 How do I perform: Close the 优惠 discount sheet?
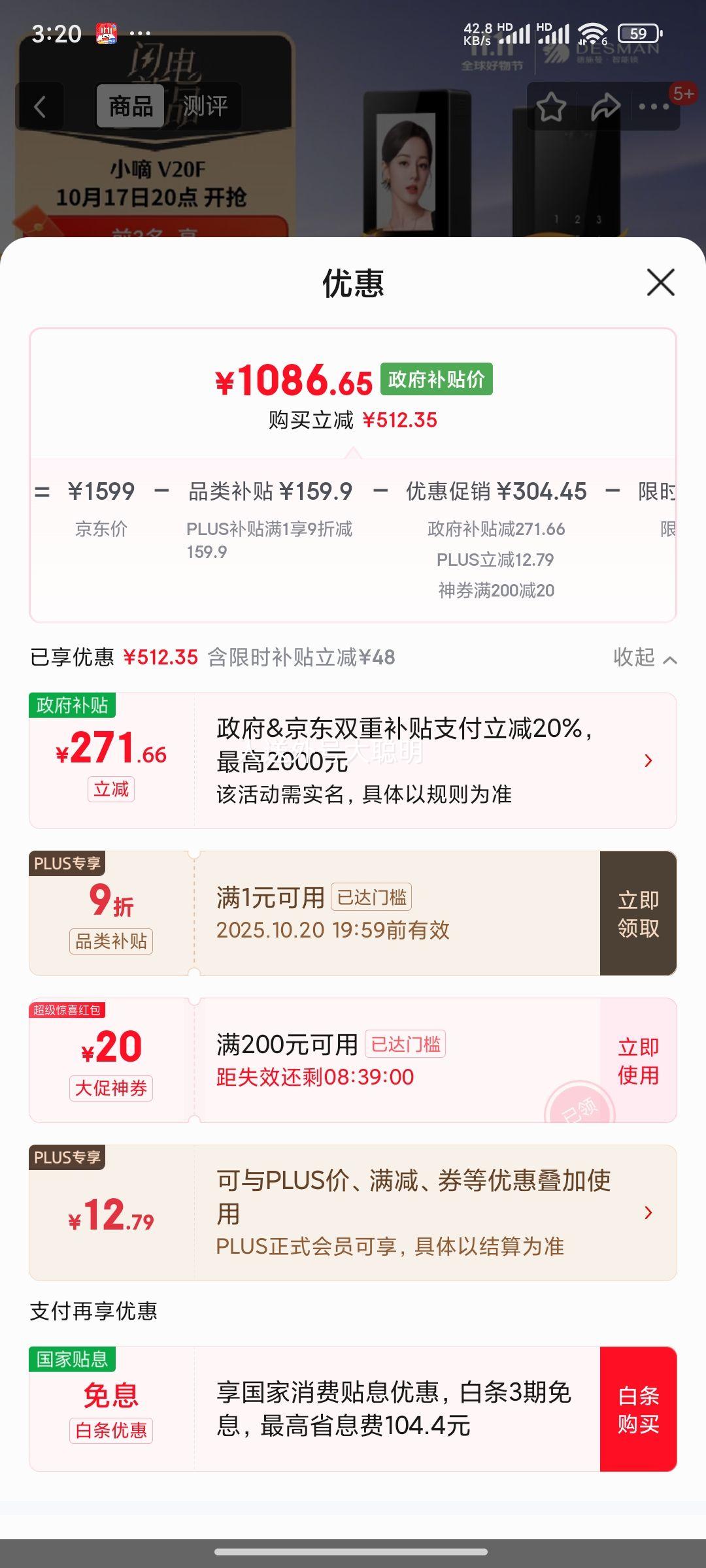660,282
